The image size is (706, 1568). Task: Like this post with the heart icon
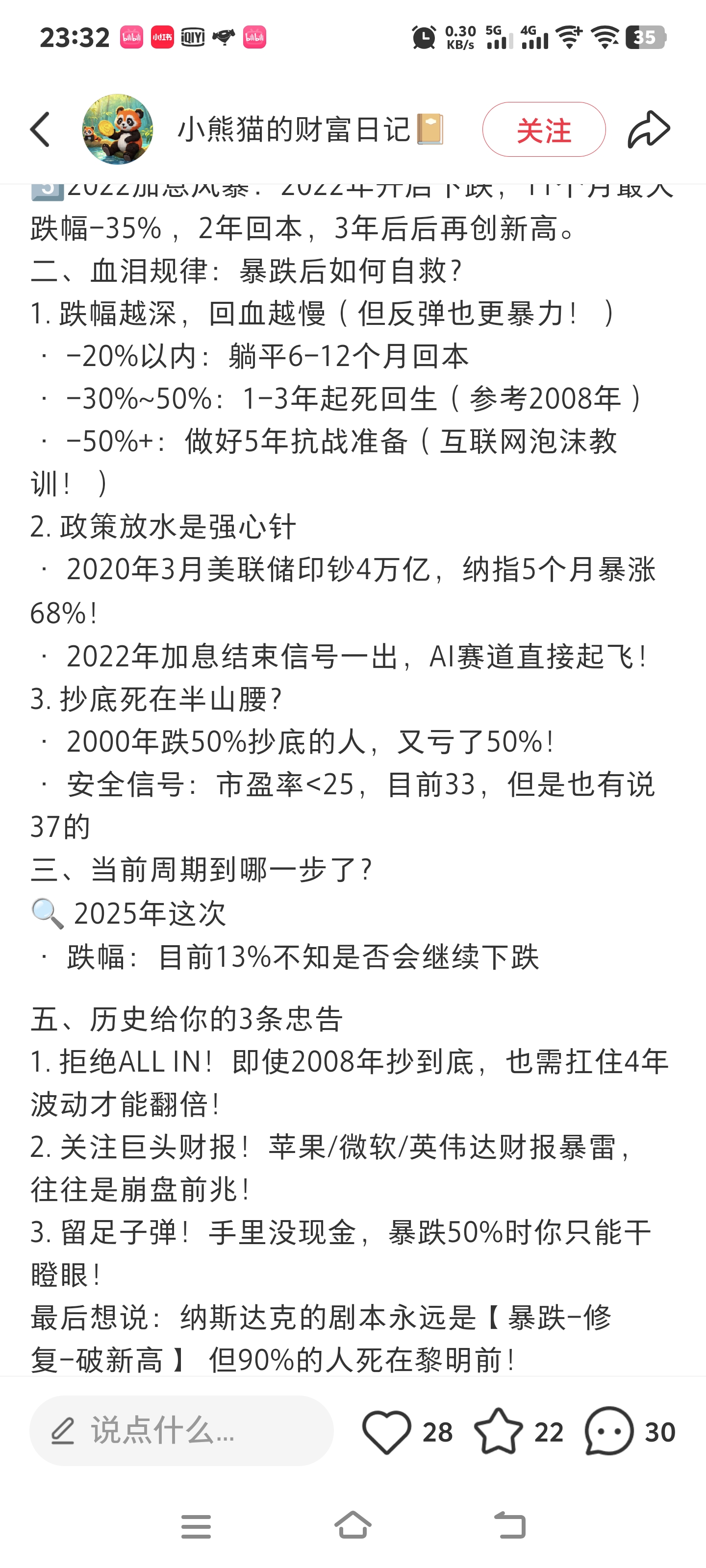pos(386,1432)
